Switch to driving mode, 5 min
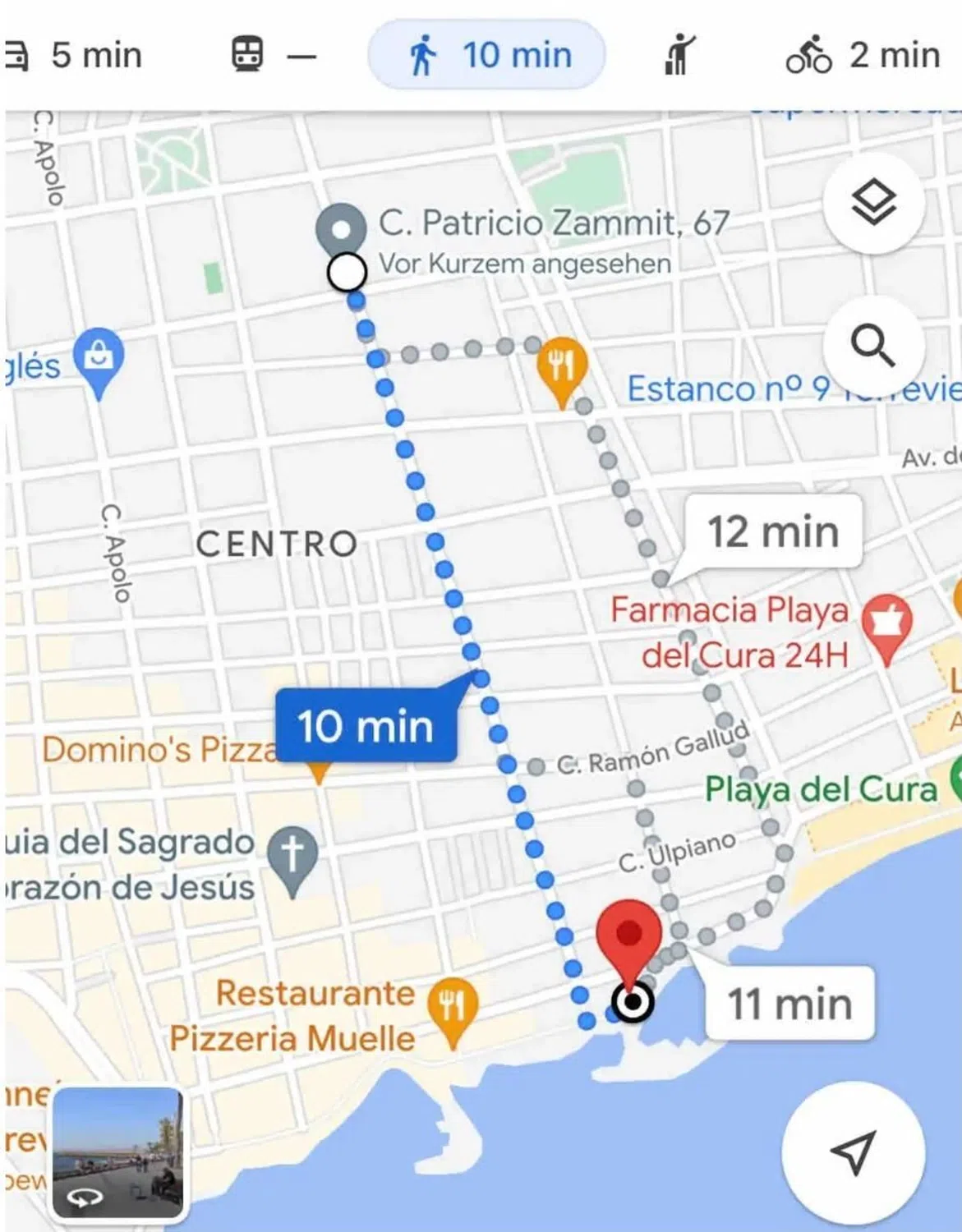The image size is (962, 1232). [x=76, y=56]
